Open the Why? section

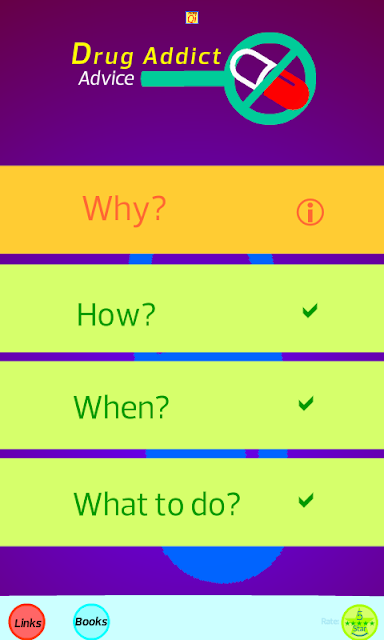[x=192, y=209]
